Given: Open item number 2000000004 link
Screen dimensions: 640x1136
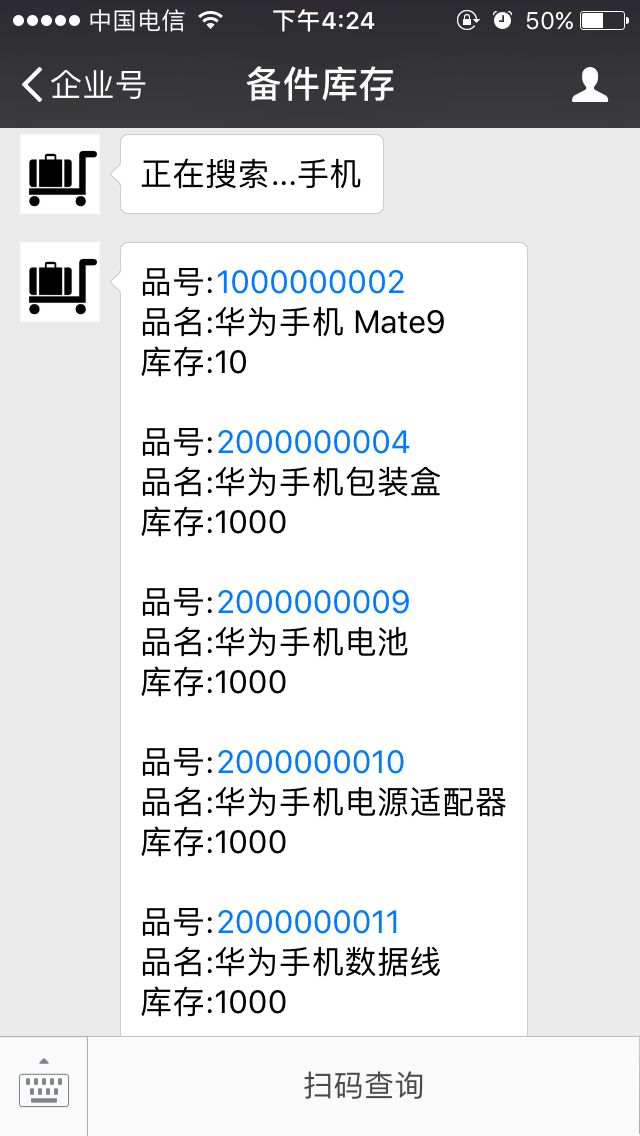Looking at the screenshot, I should [313, 442].
